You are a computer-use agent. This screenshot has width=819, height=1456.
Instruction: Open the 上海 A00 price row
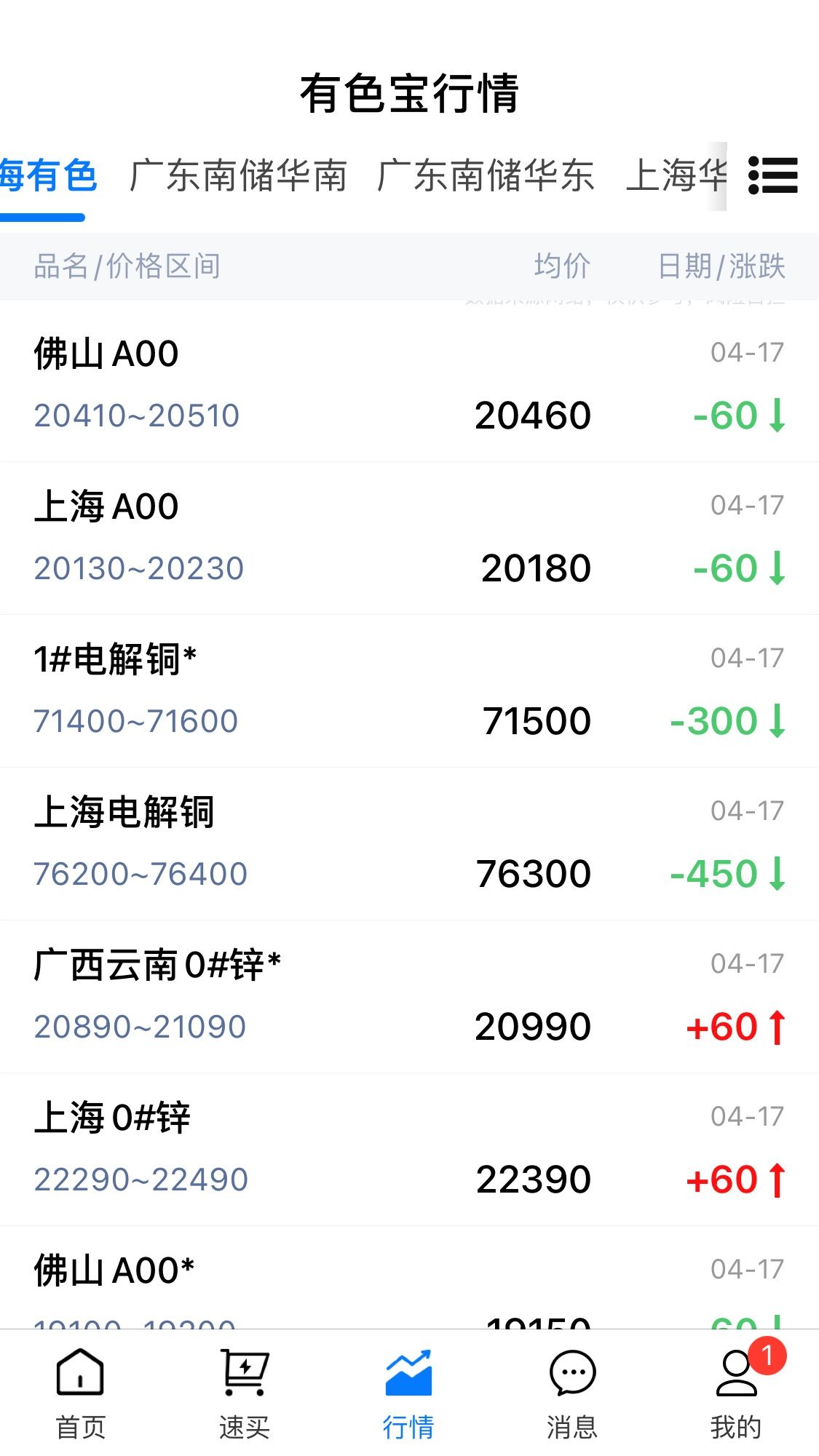tap(409, 538)
